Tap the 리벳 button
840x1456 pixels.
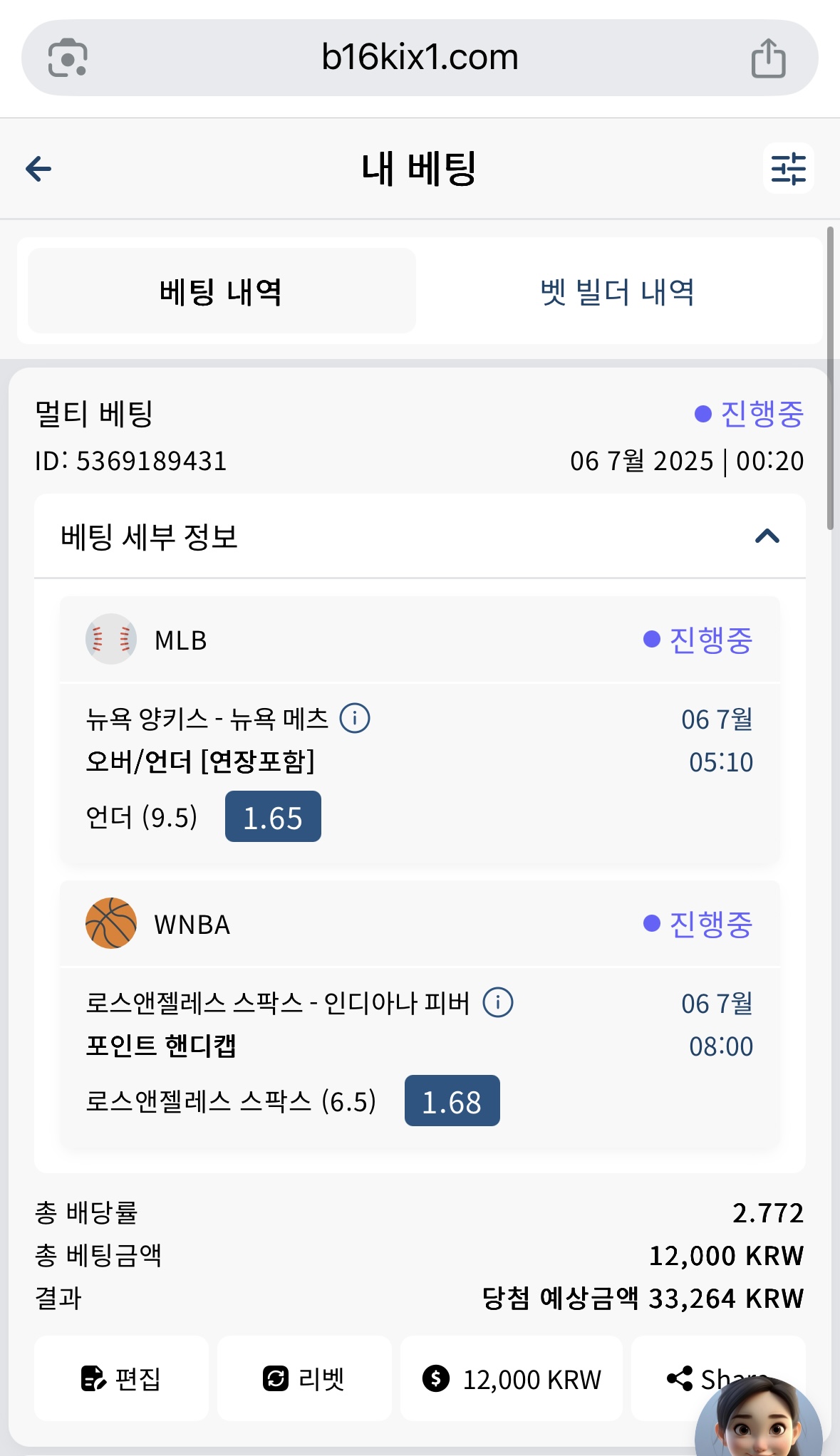click(x=304, y=1378)
